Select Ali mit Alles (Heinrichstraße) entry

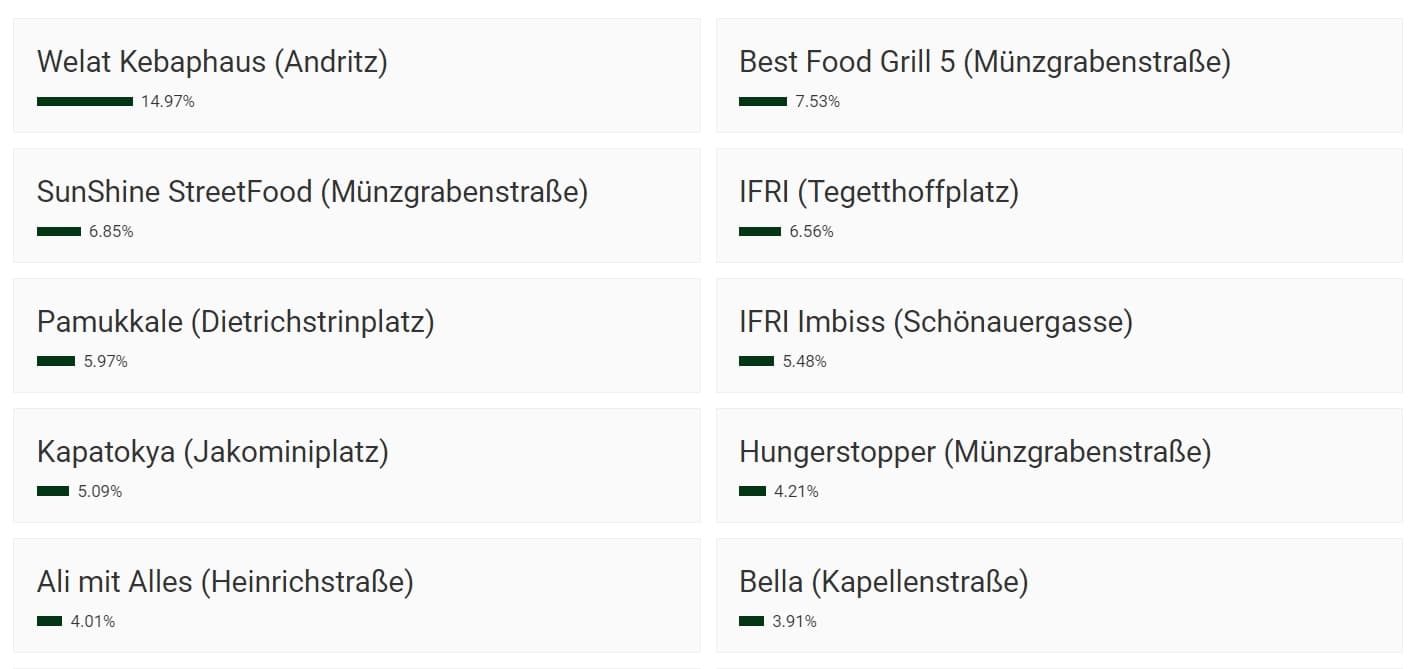click(x=356, y=595)
